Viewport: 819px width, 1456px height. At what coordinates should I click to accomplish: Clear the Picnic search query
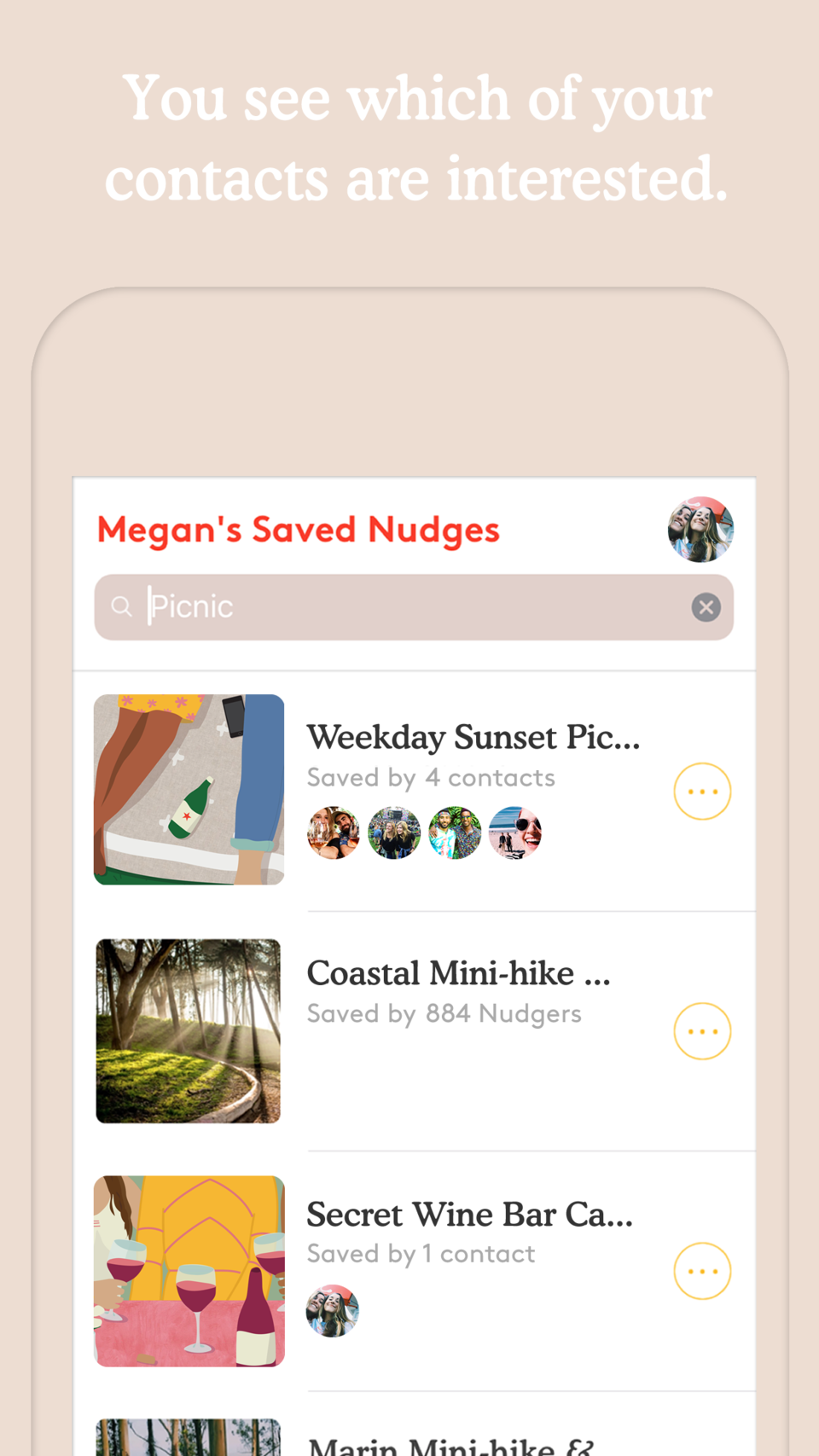[706, 606]
